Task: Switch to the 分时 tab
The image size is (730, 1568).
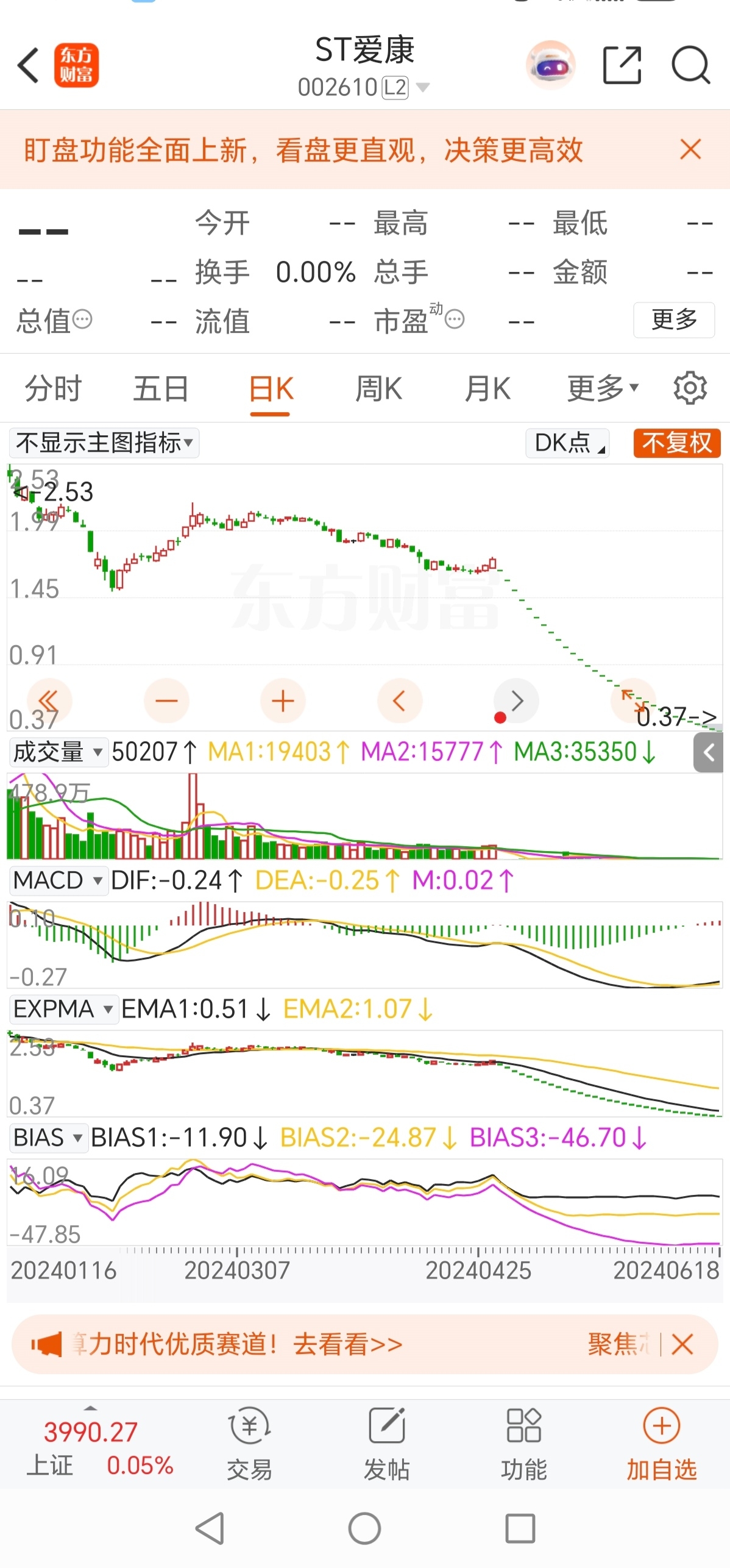Action: click(53, 388)
